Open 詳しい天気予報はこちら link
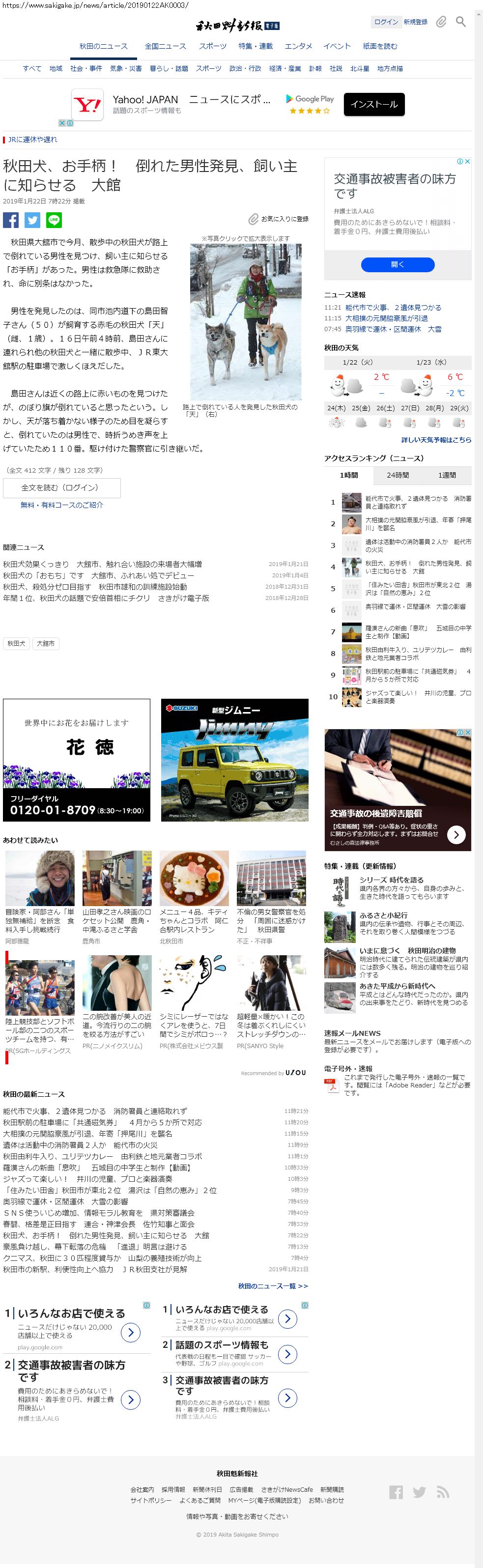 click(x=436, y=439)
